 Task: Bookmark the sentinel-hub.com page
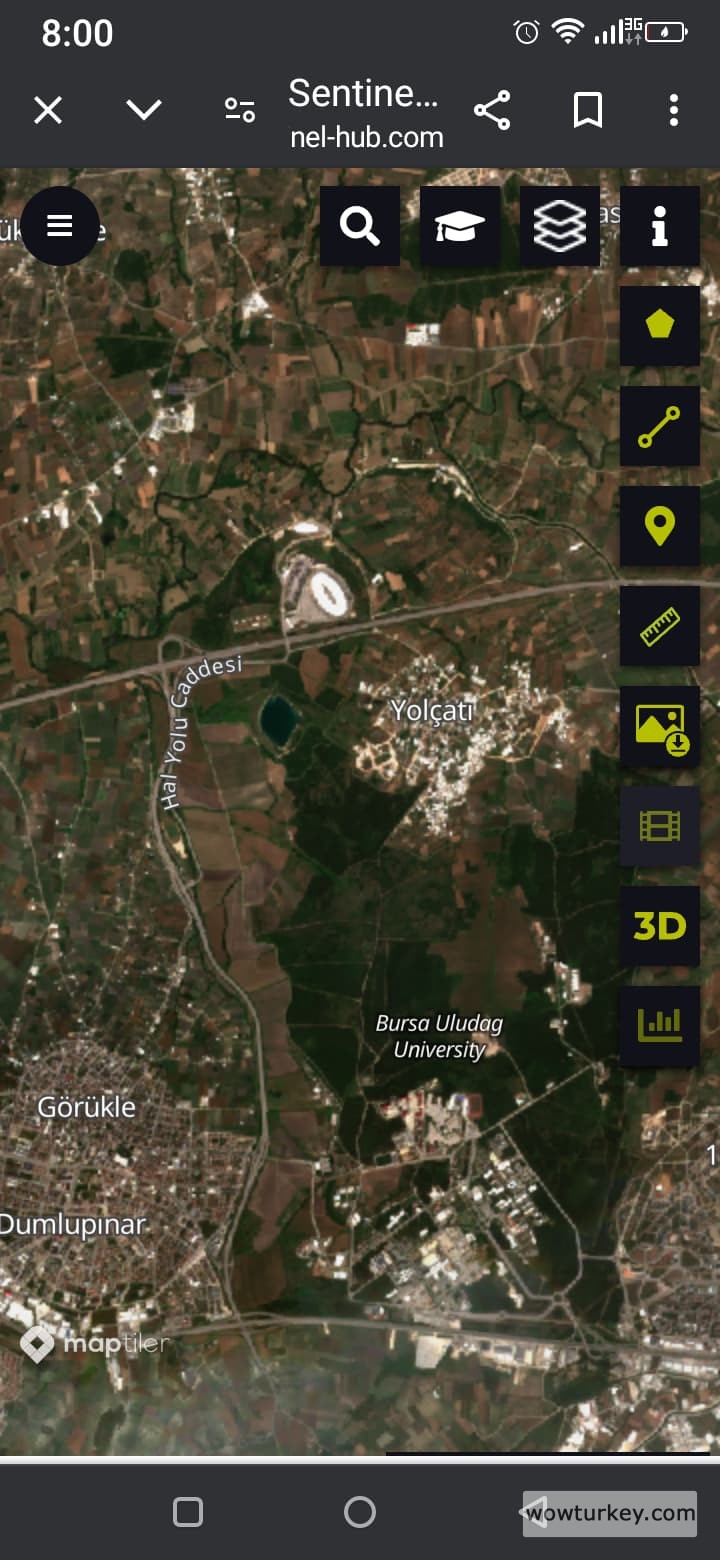(x=587, y=110)
